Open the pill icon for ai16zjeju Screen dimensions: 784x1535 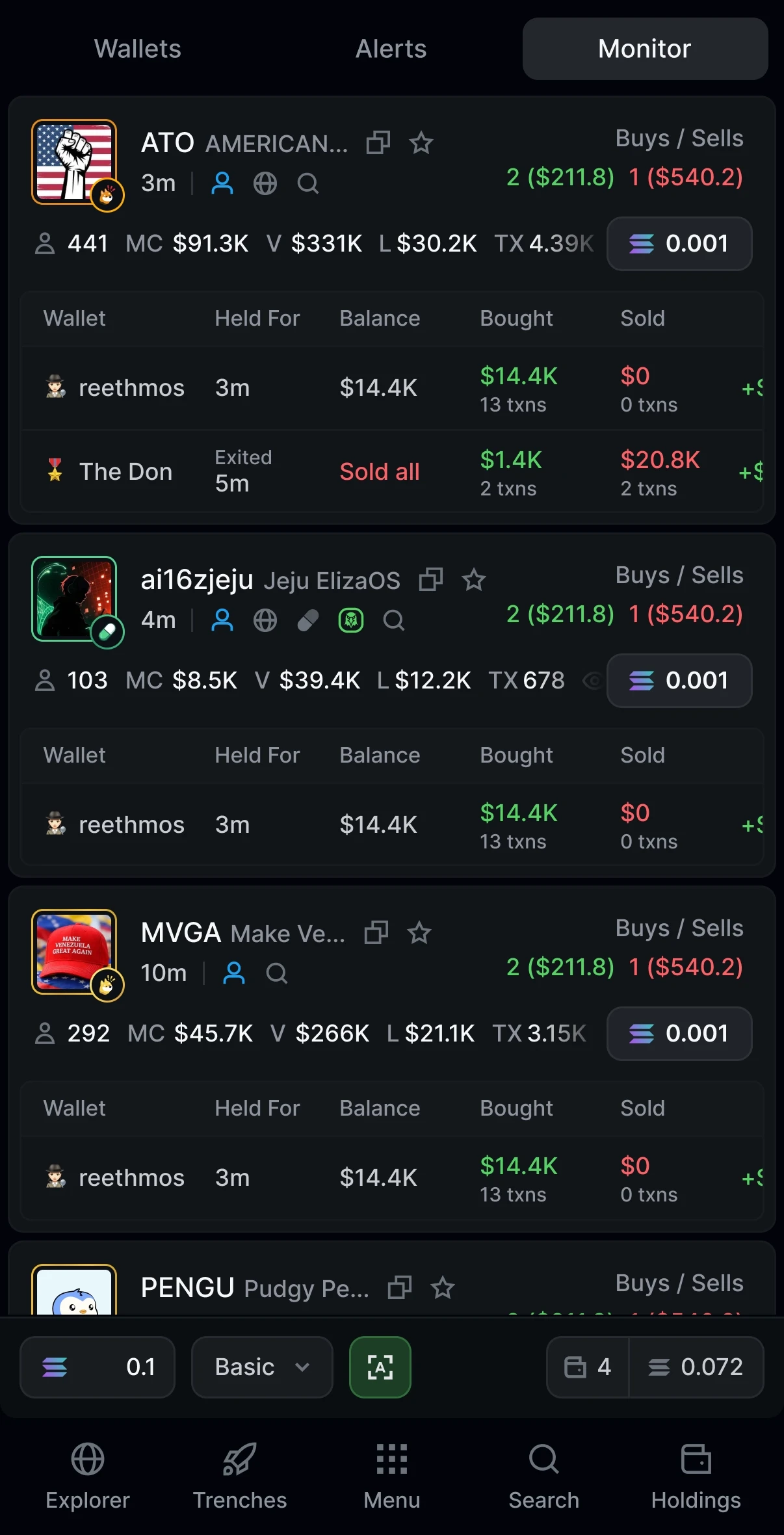(x=308, y=621)
